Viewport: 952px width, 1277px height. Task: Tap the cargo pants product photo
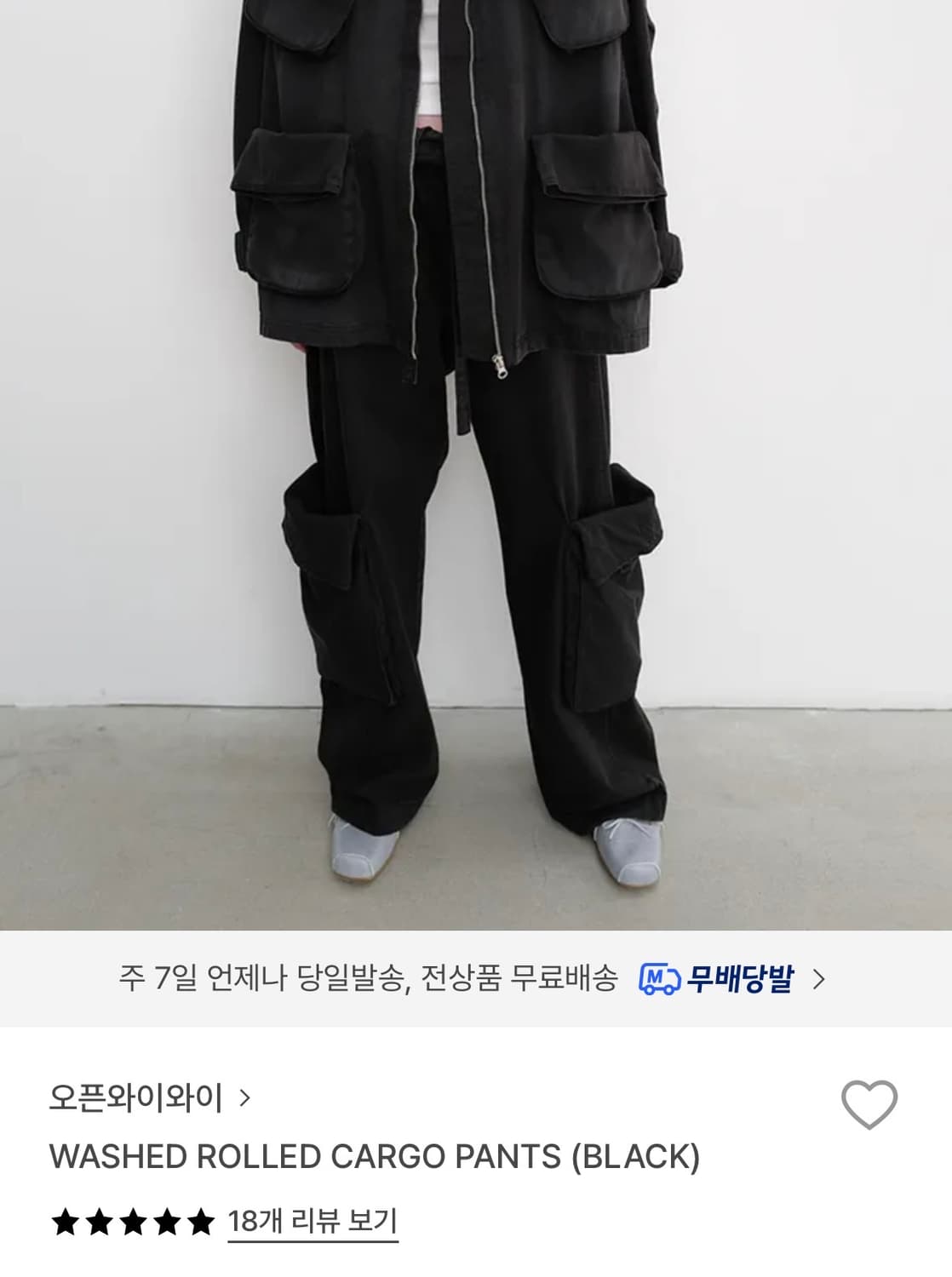point(476,468)
